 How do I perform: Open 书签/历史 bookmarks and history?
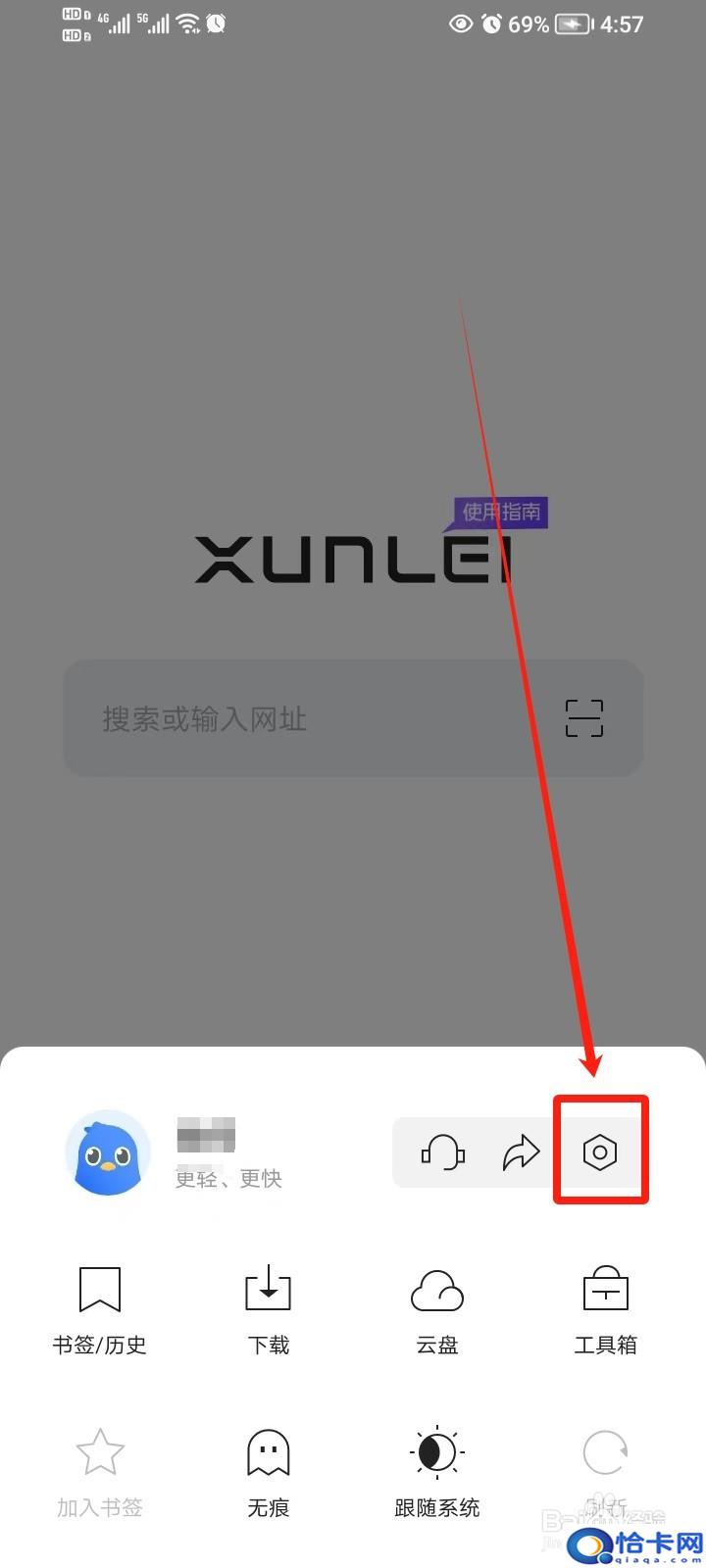coord(100,1310)
